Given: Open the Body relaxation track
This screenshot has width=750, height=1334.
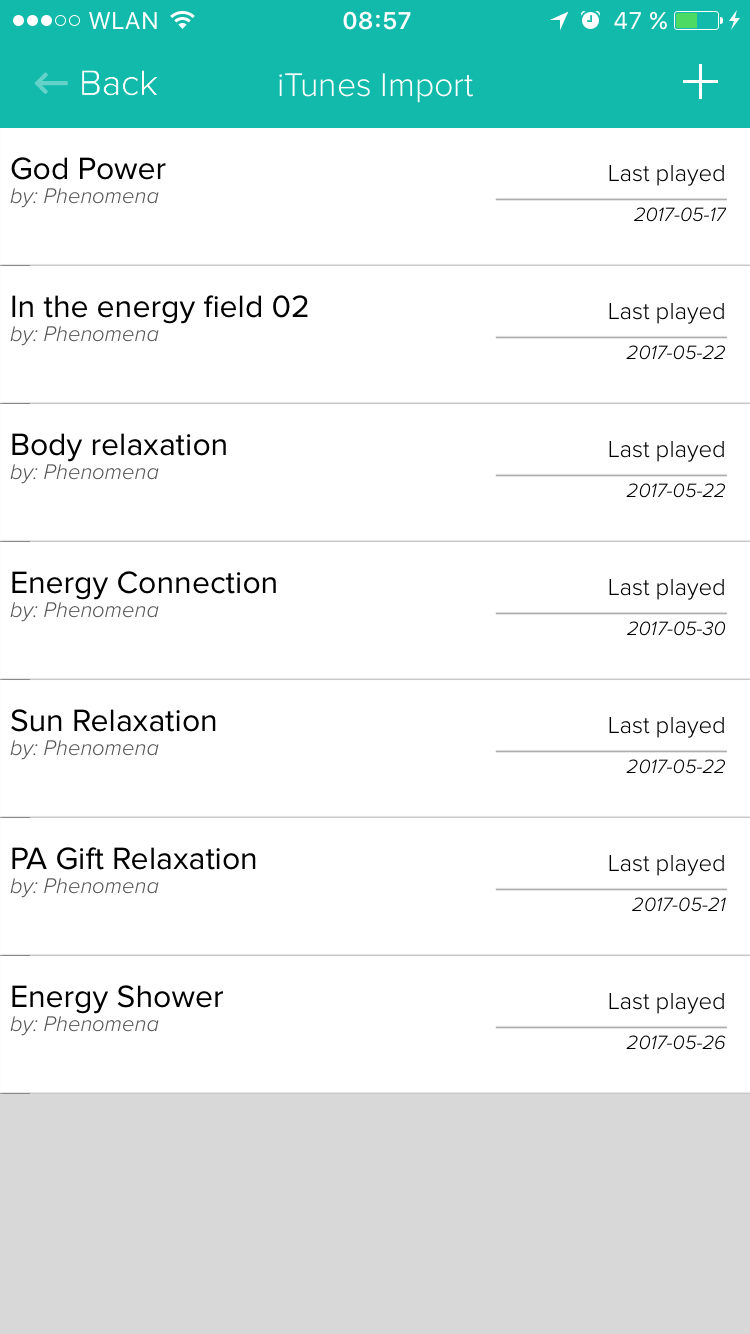Looking at the screenshot, I should pos(375,473).
